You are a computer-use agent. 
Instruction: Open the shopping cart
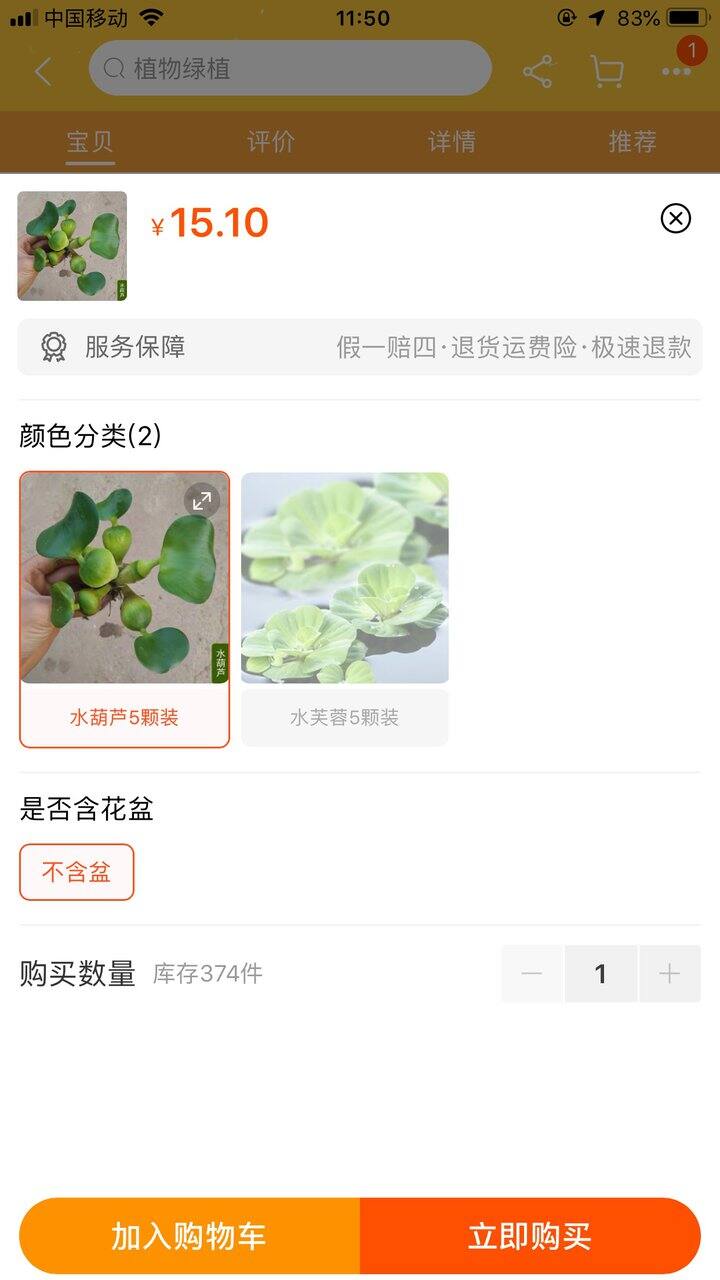click(606, 71)
